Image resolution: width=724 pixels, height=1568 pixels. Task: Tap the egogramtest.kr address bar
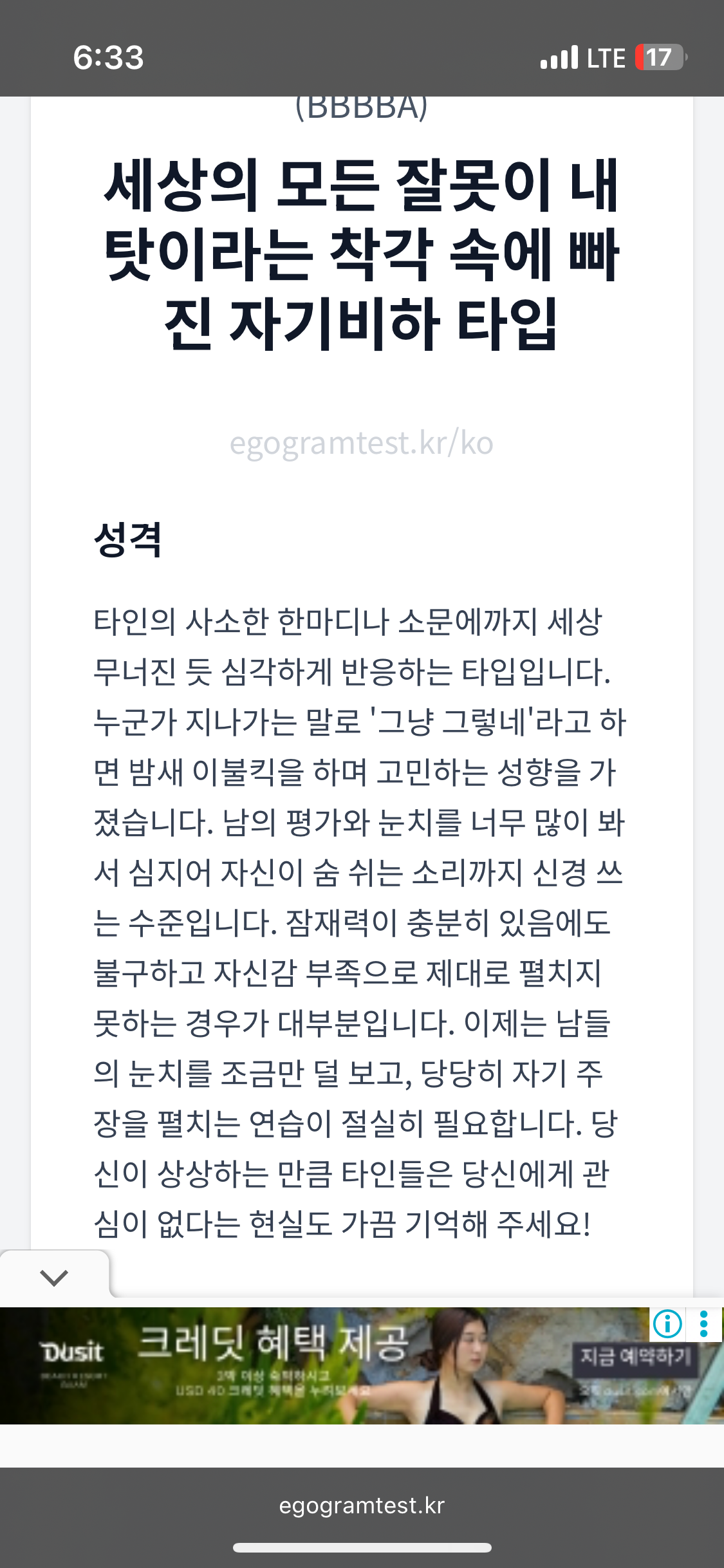tap(362, 1505)
